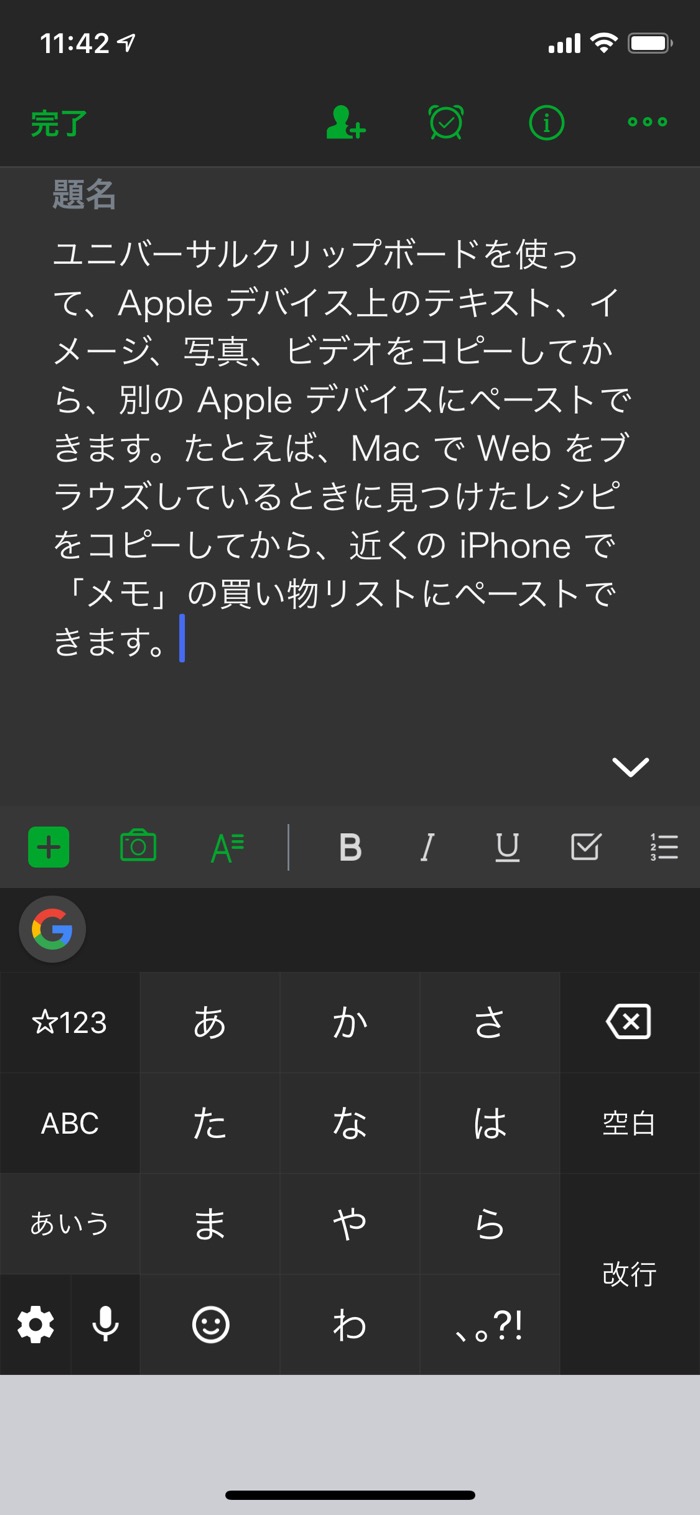Share the note via add-person icon

[346, 123]
